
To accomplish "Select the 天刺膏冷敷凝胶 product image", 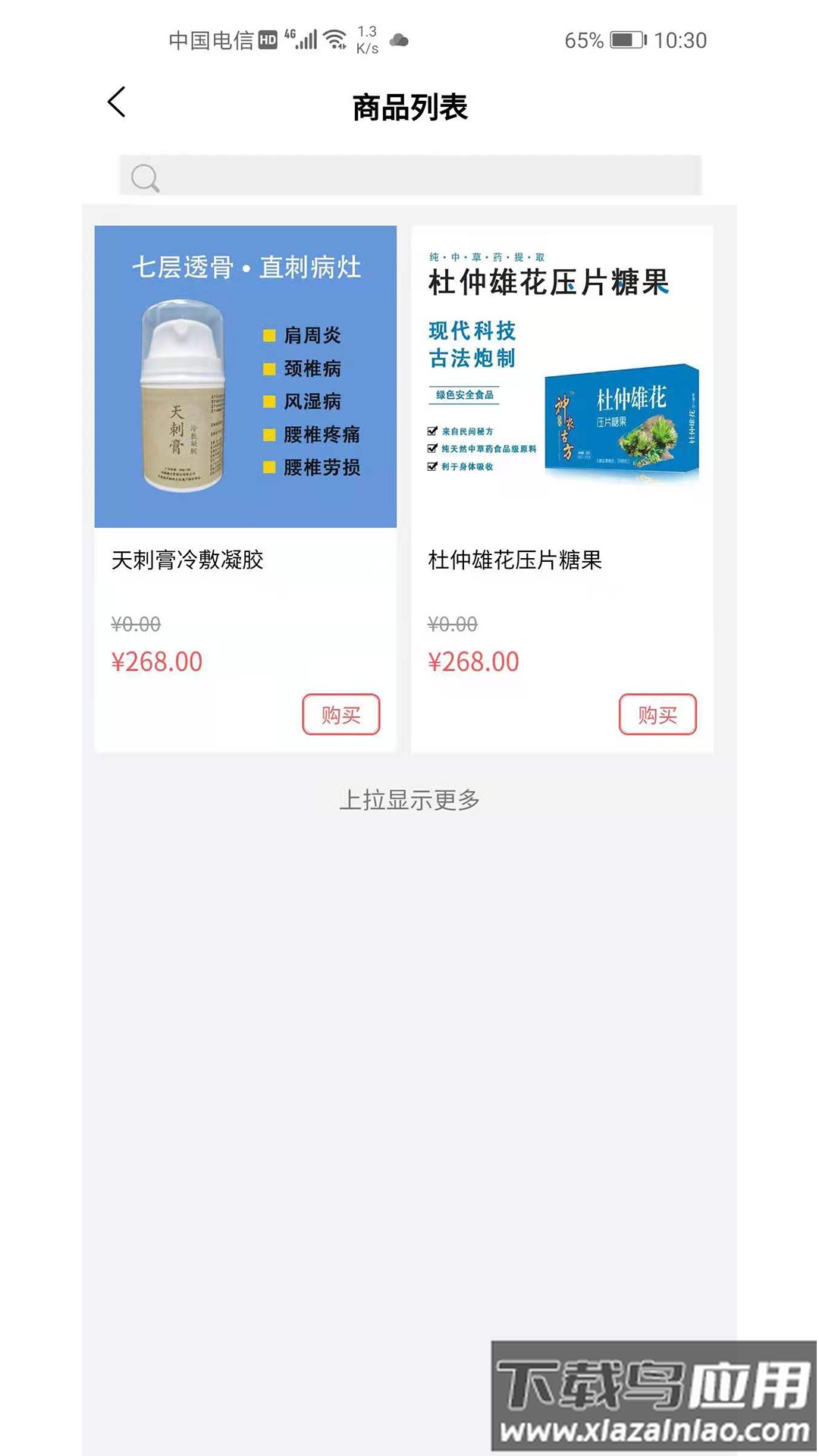I will (245, 377).
